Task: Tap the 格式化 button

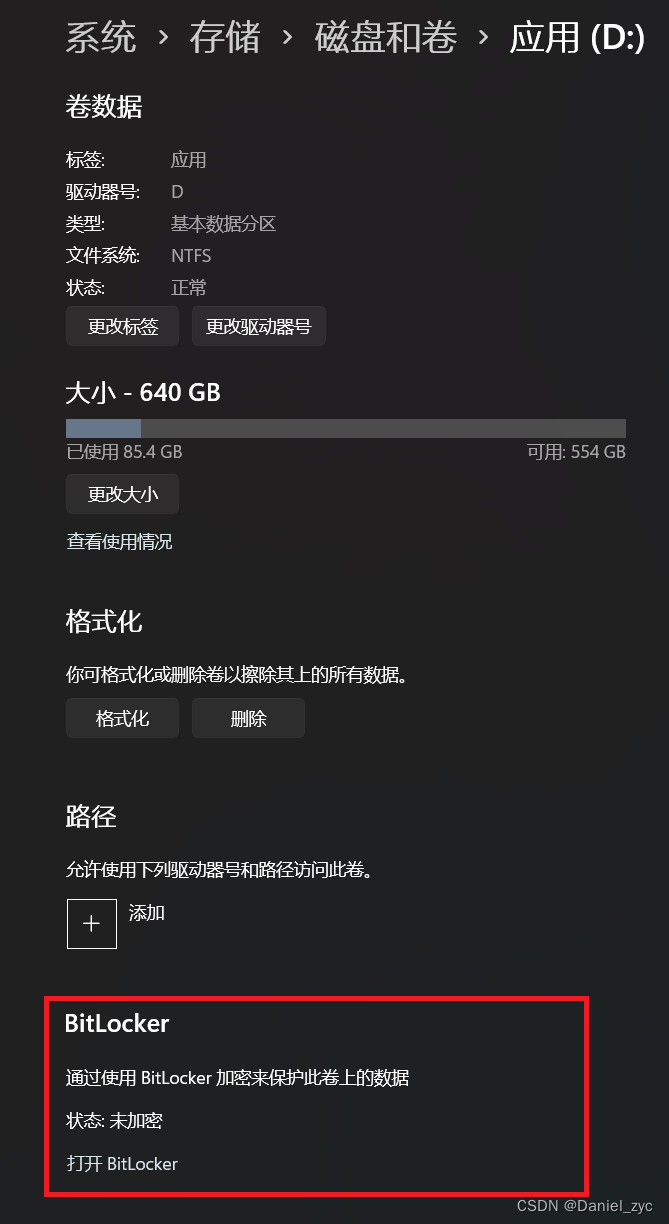Action: [122, 718]
